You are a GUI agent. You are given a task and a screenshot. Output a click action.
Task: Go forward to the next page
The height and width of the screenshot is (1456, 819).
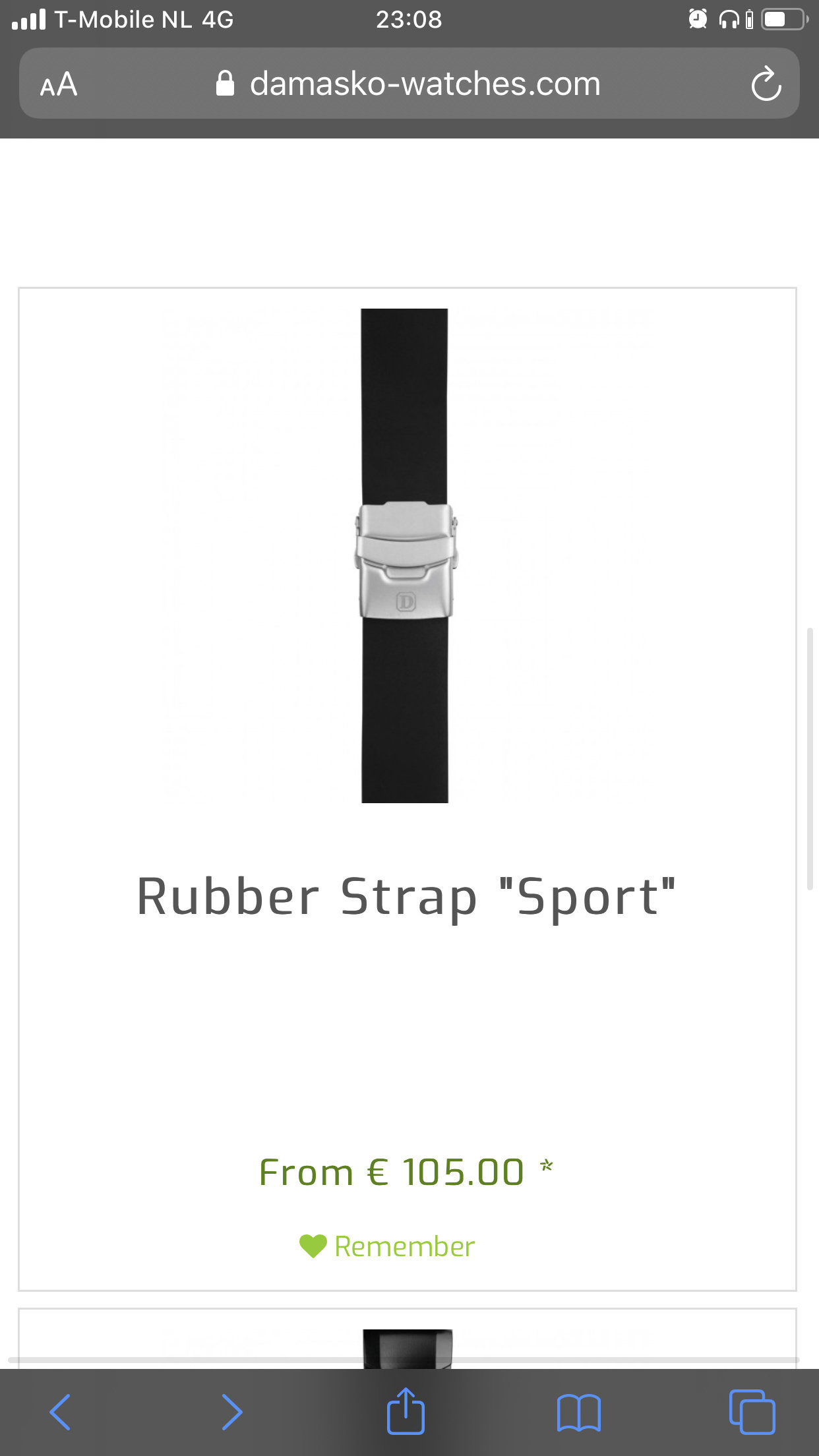(231, 1412)
